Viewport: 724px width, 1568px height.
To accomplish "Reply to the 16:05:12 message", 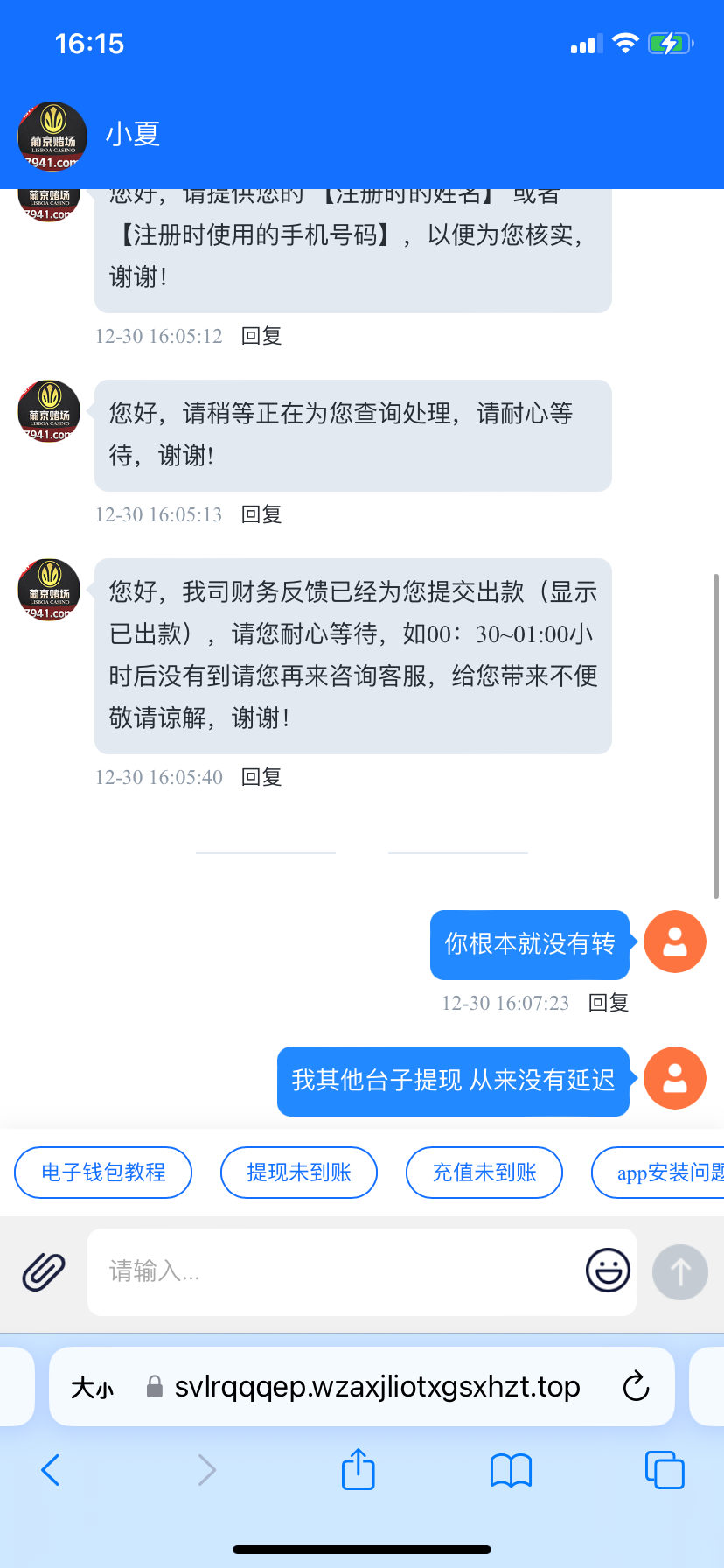I will tap(261, 336).
